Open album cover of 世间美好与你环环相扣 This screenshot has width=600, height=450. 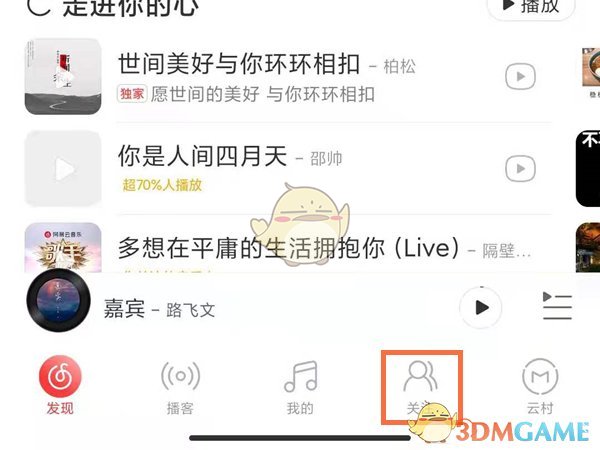coord(63,76)
